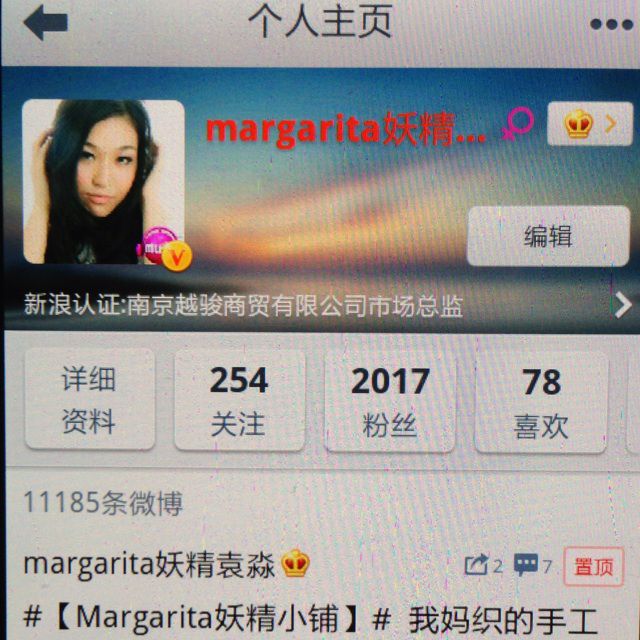The width and height of the screenshot is (640, 640).
Task: Open 详细资料 detailed profile
Action: tap(89, 400)
